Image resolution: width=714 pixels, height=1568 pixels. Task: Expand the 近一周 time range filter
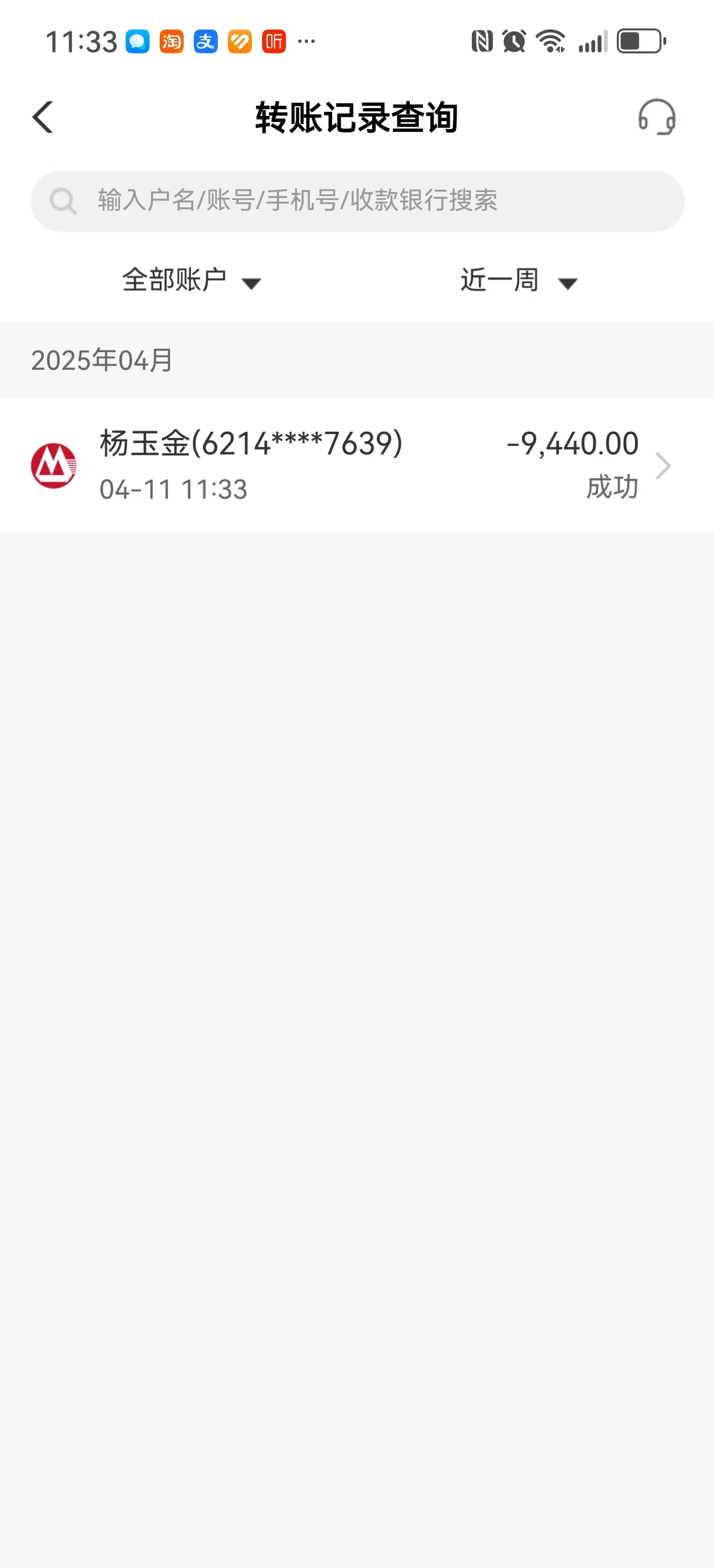tap(518, 281)
